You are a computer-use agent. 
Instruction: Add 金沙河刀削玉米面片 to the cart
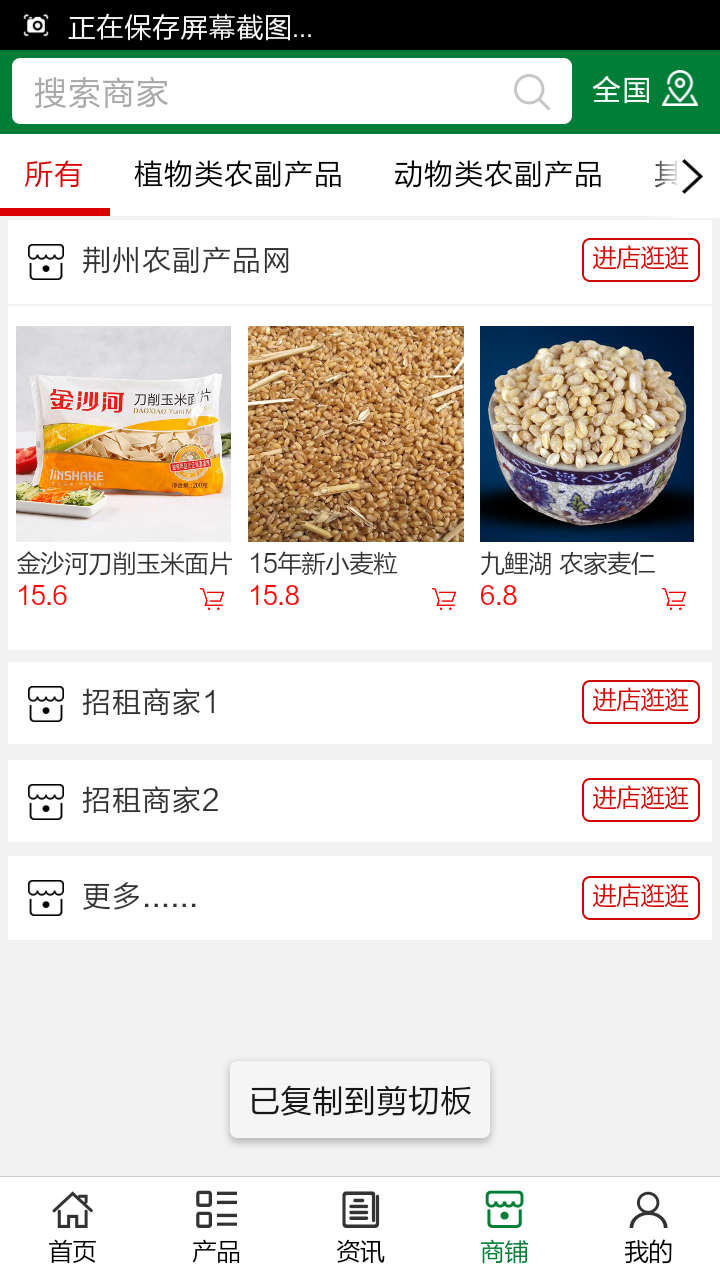coord(212,599)
